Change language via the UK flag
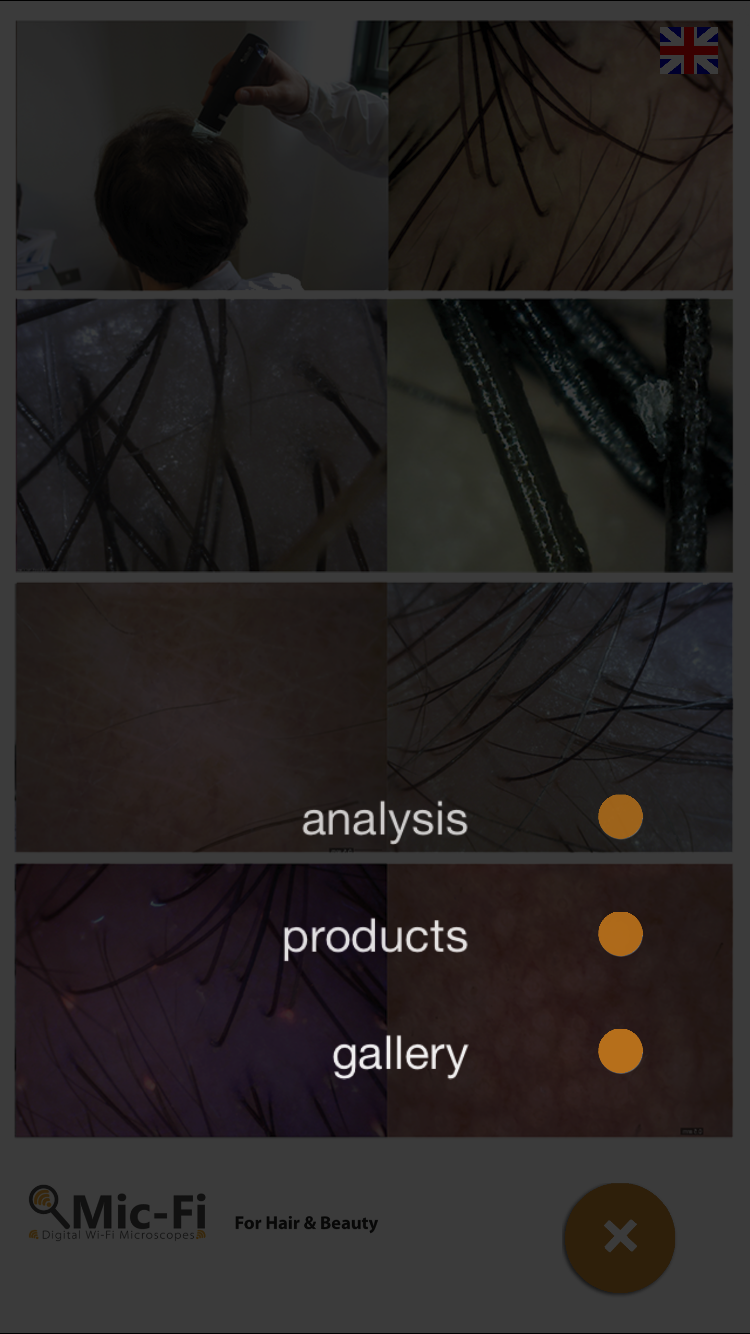Image resolution: width=750 pixels, height=1334 pixels. (x=689, y=50)
